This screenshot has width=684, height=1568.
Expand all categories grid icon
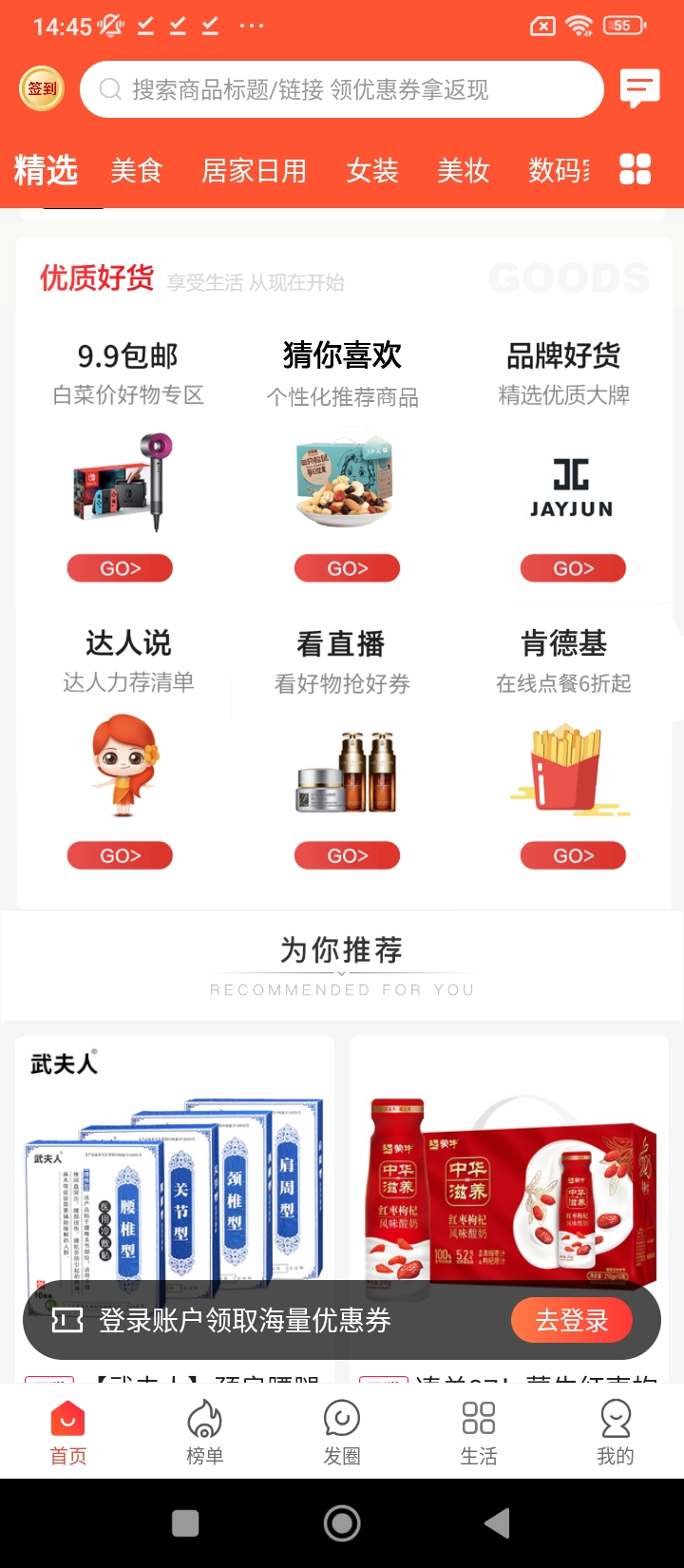click(635, 169)
